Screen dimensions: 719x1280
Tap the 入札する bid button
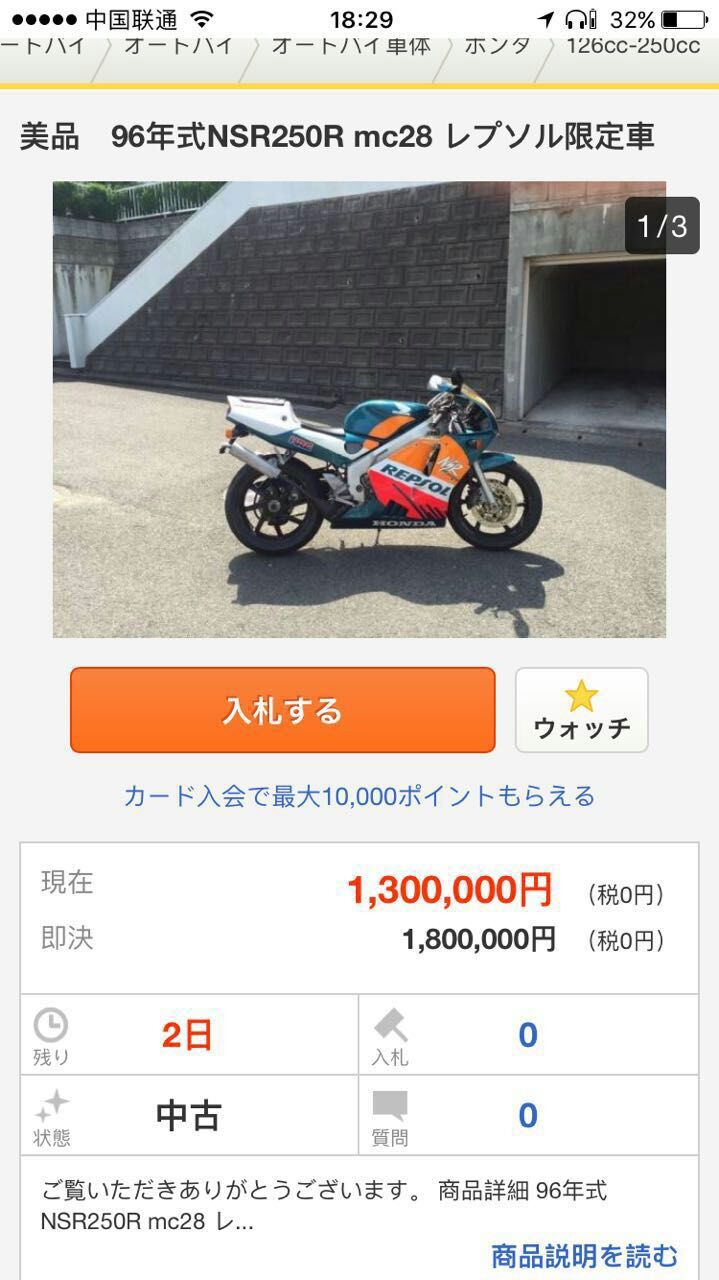(x=282, y=710)
